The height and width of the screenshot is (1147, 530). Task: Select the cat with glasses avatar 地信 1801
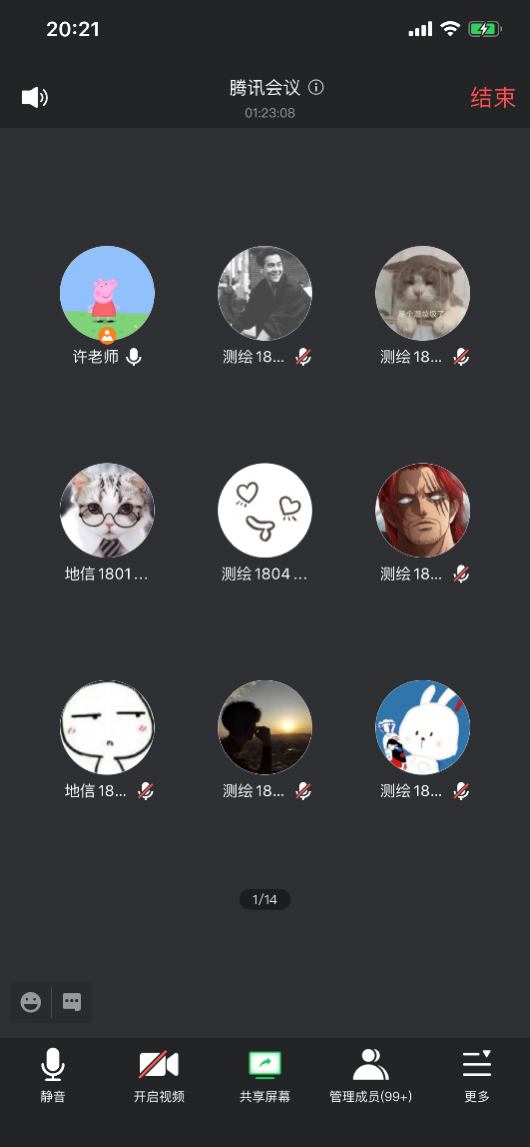107,510
